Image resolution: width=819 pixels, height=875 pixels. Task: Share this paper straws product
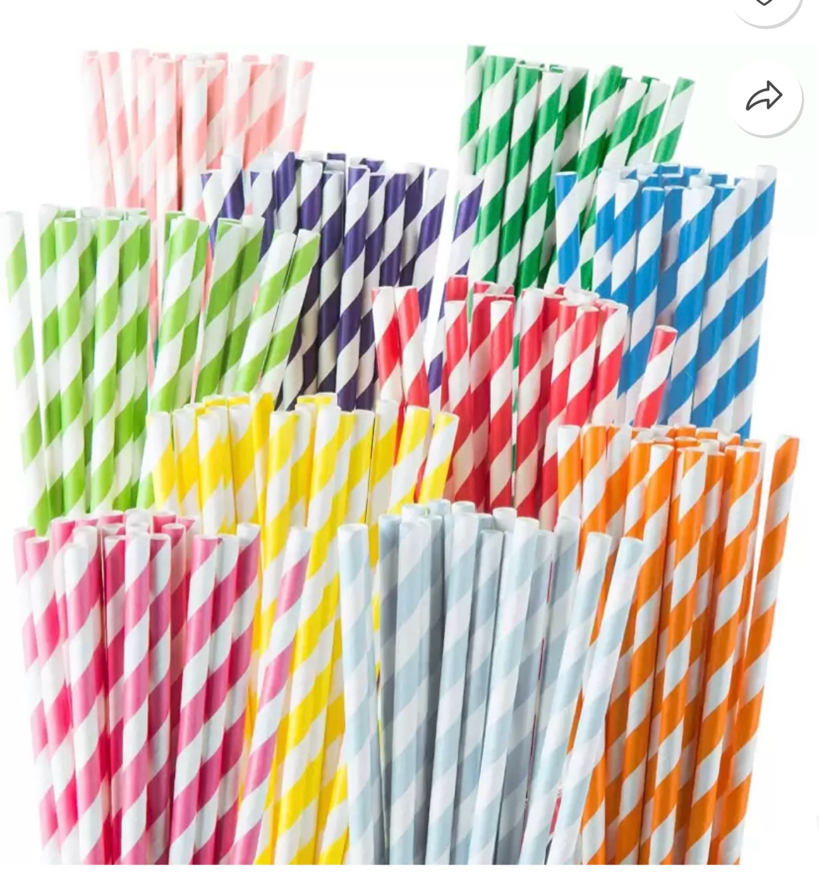pos(764,97)
